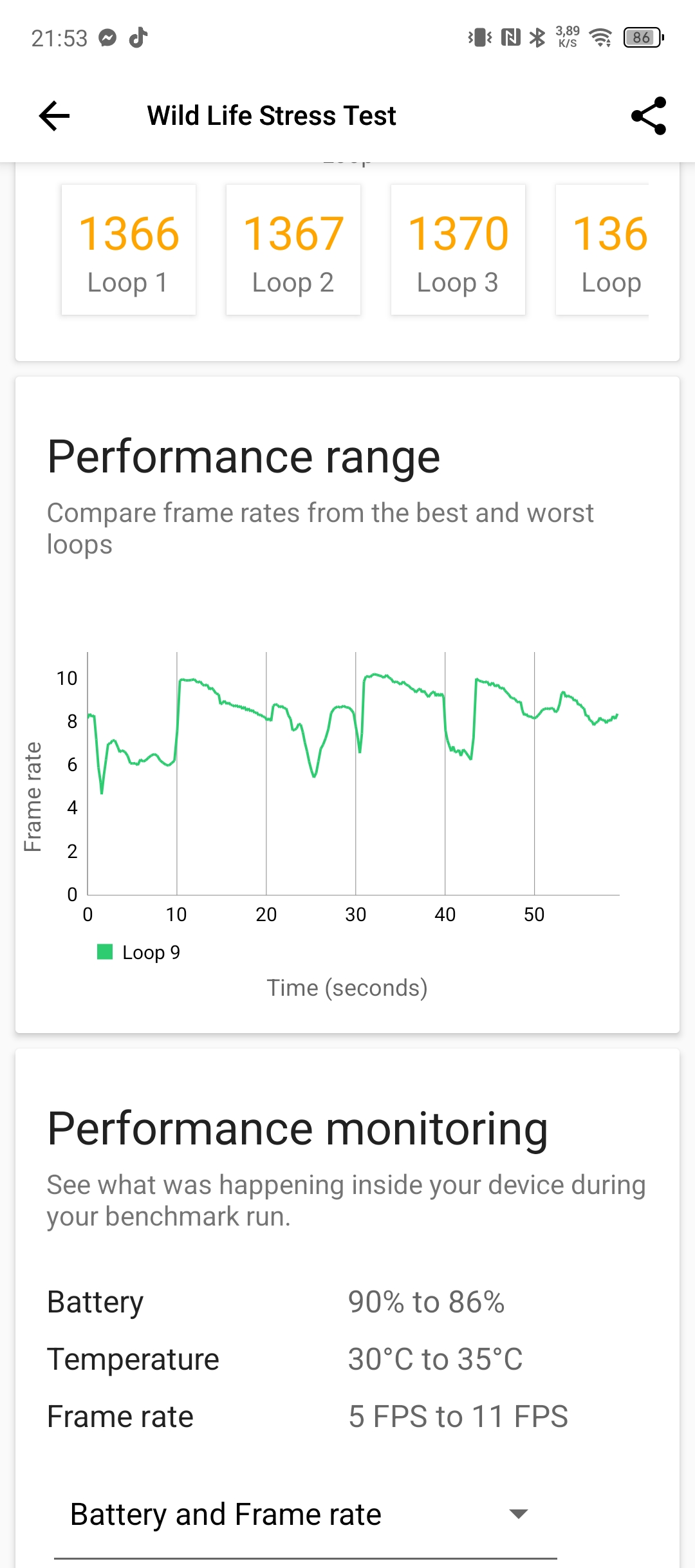Select the Loop 2 score card

[293, 250]
